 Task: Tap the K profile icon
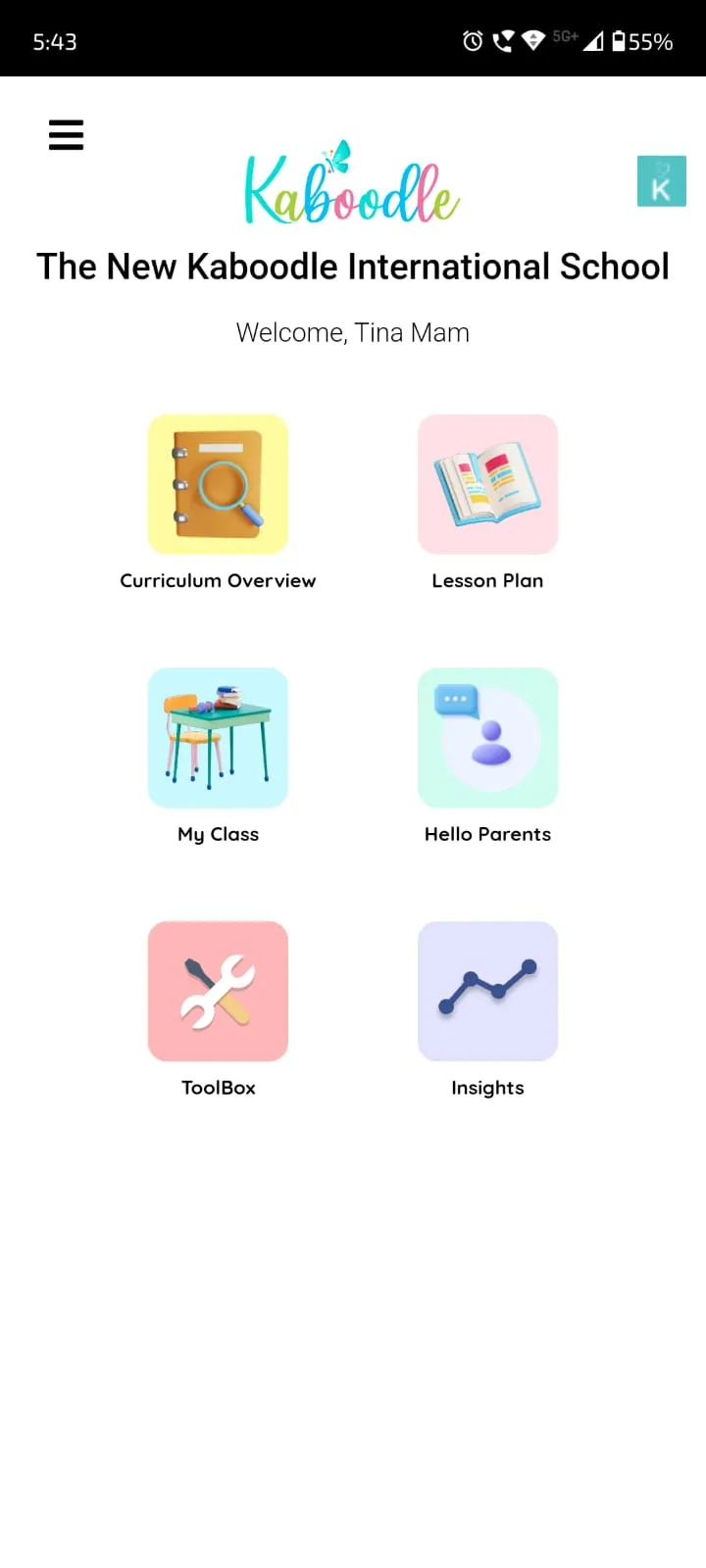point(661,181)
